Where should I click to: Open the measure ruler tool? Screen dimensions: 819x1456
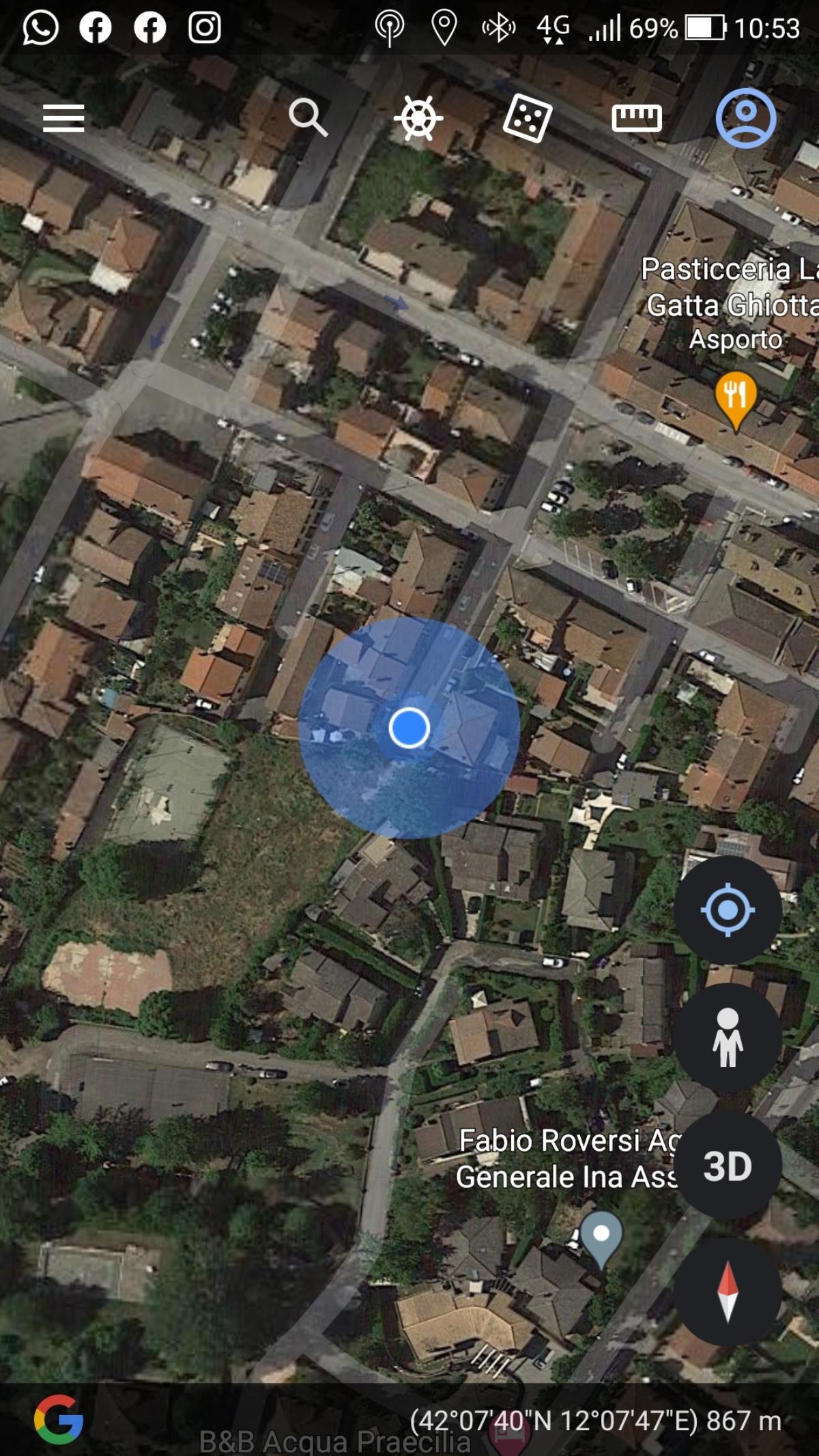point(636,118)
